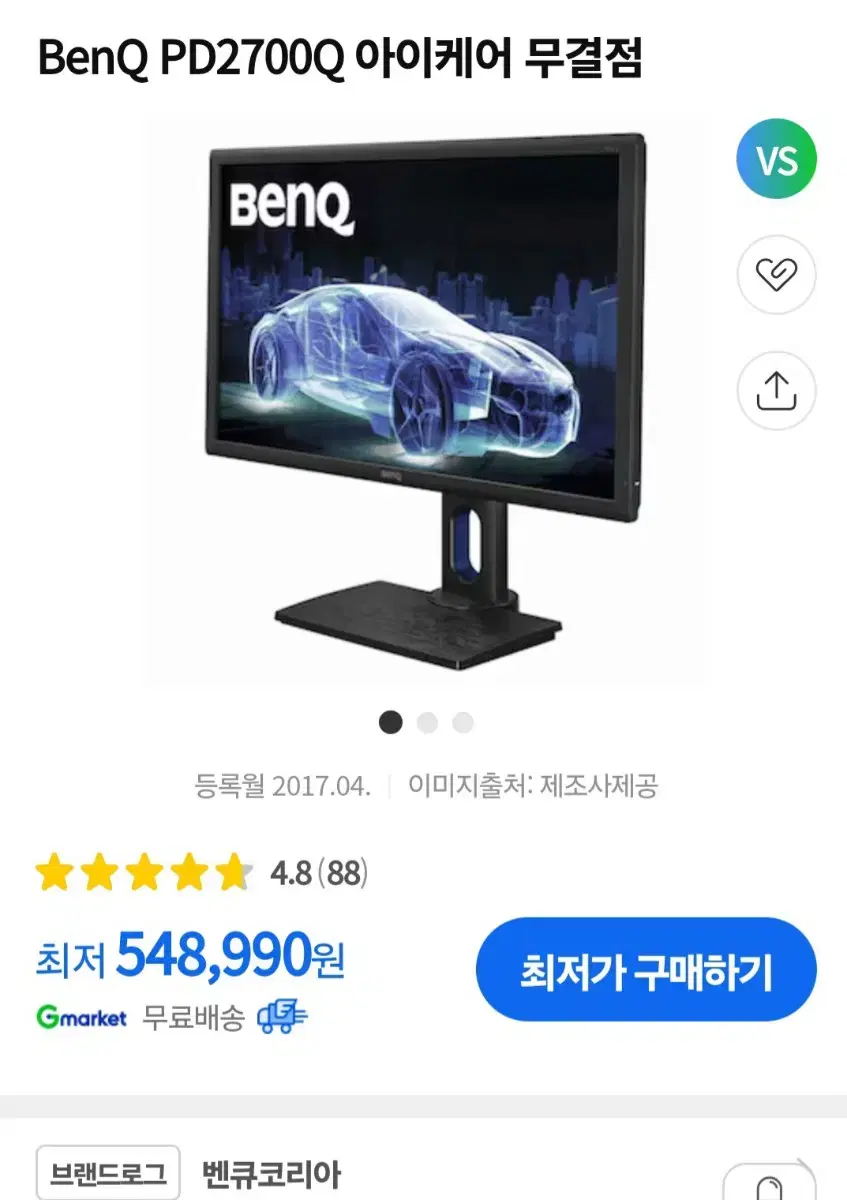
Task: Select the Gmarket logo icon
Action: tap(82, 1017)
